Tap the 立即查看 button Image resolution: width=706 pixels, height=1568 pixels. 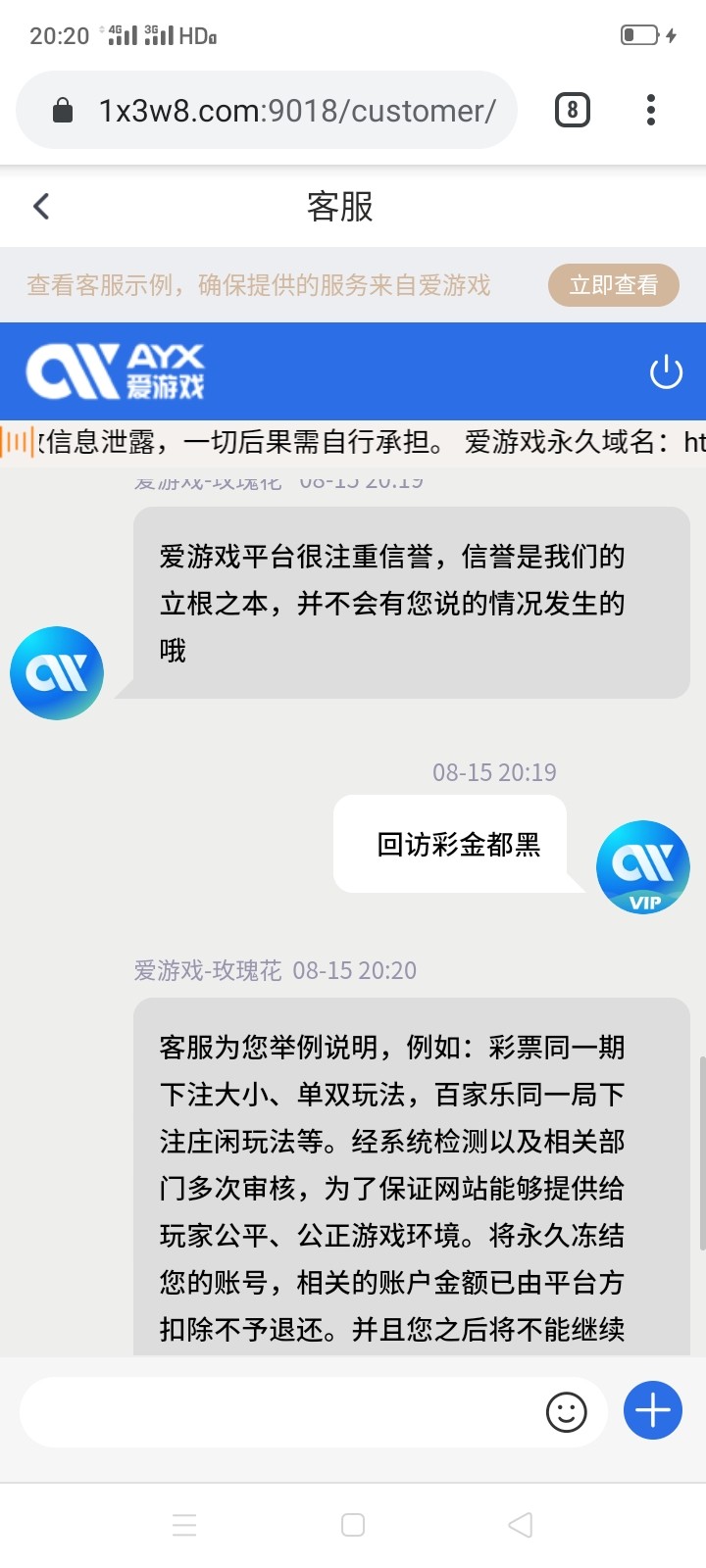[x=613, y=285]
